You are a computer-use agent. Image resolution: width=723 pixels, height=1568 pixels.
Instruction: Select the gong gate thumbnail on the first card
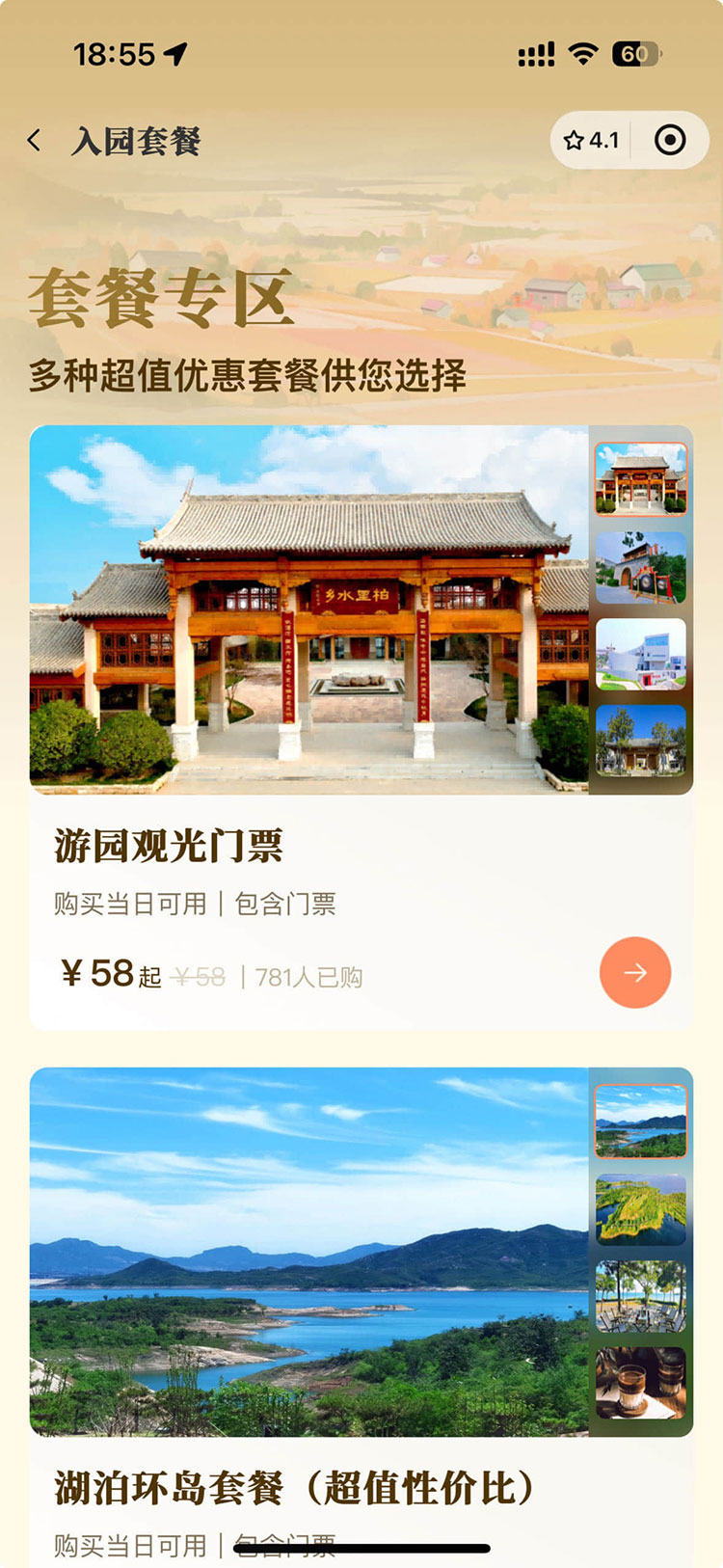(640, 569)
